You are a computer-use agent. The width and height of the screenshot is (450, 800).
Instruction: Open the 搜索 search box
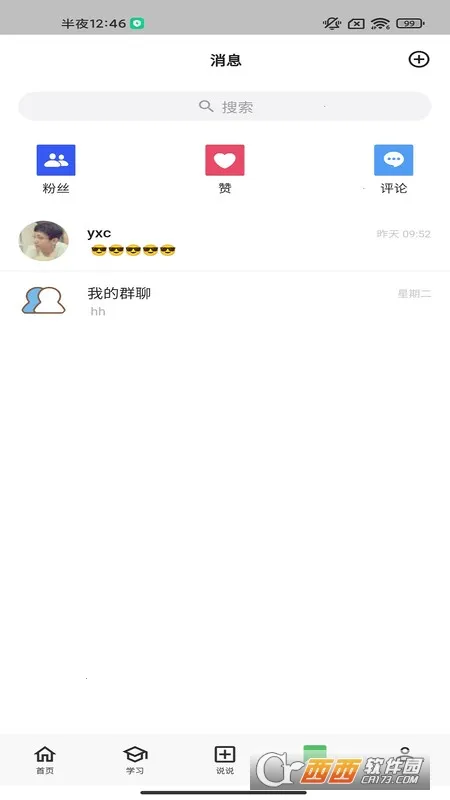pyautogui.click(x=225, y=106)
